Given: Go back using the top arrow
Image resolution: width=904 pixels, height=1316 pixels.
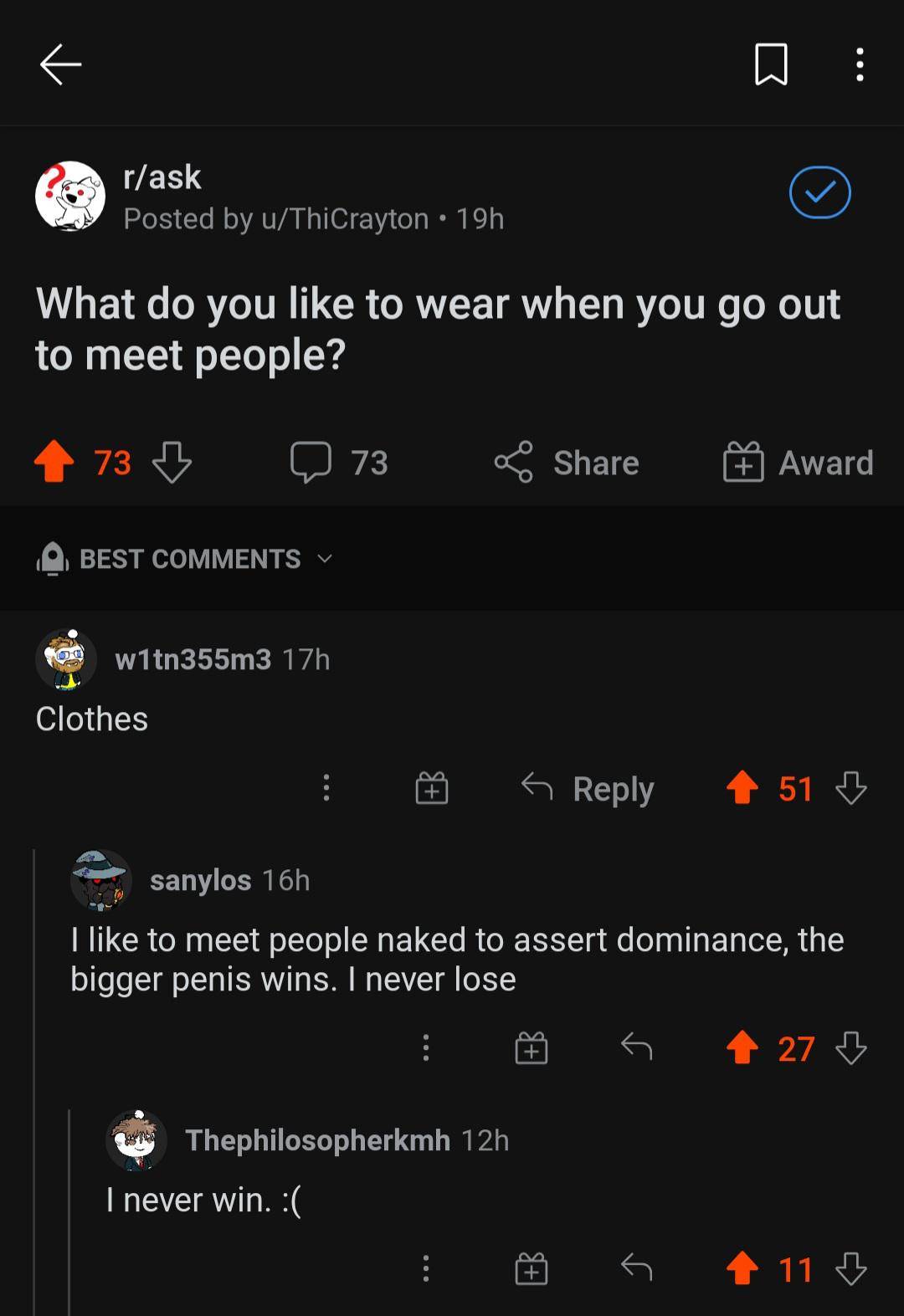Looking at the screenshot, I should [60, 64].
